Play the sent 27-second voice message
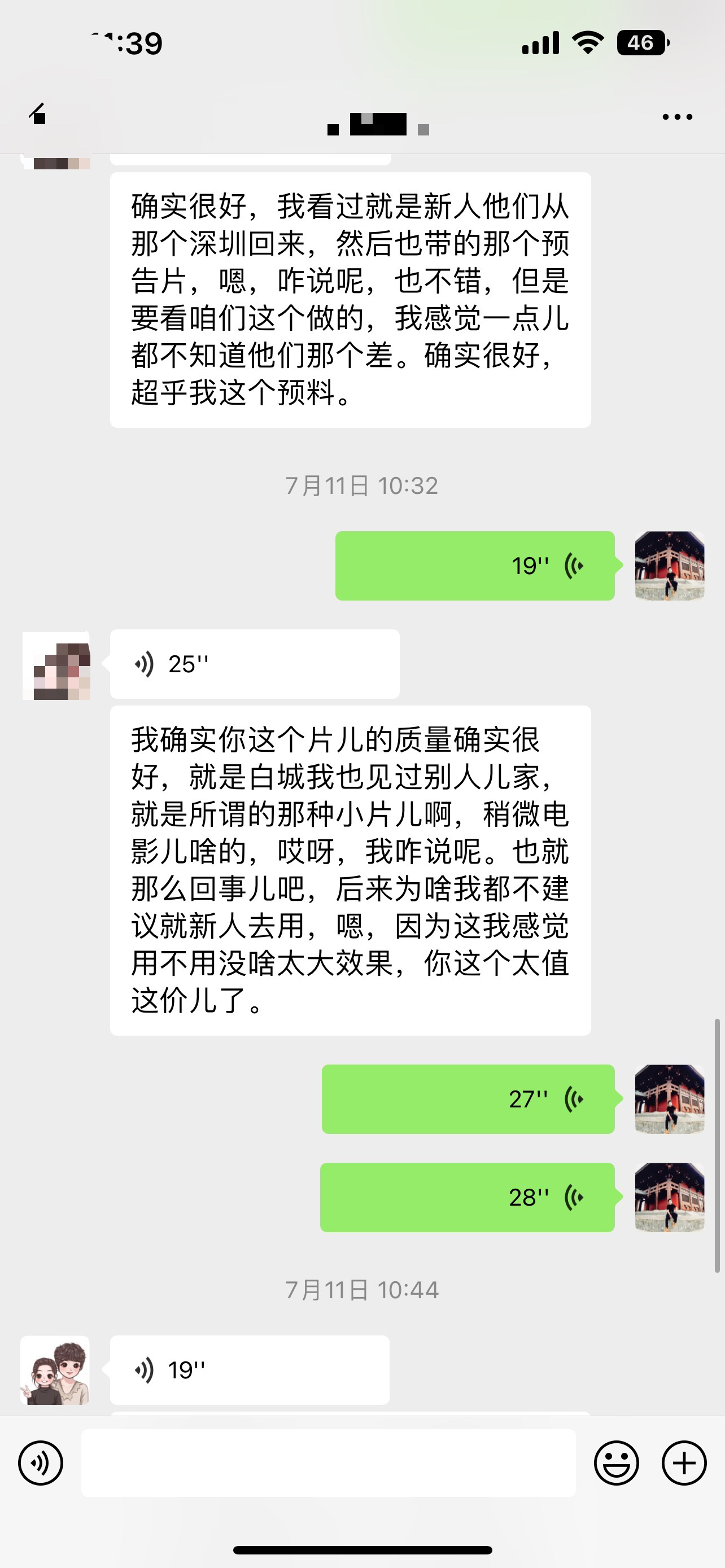The image size is (725, 1568). 468,1099
